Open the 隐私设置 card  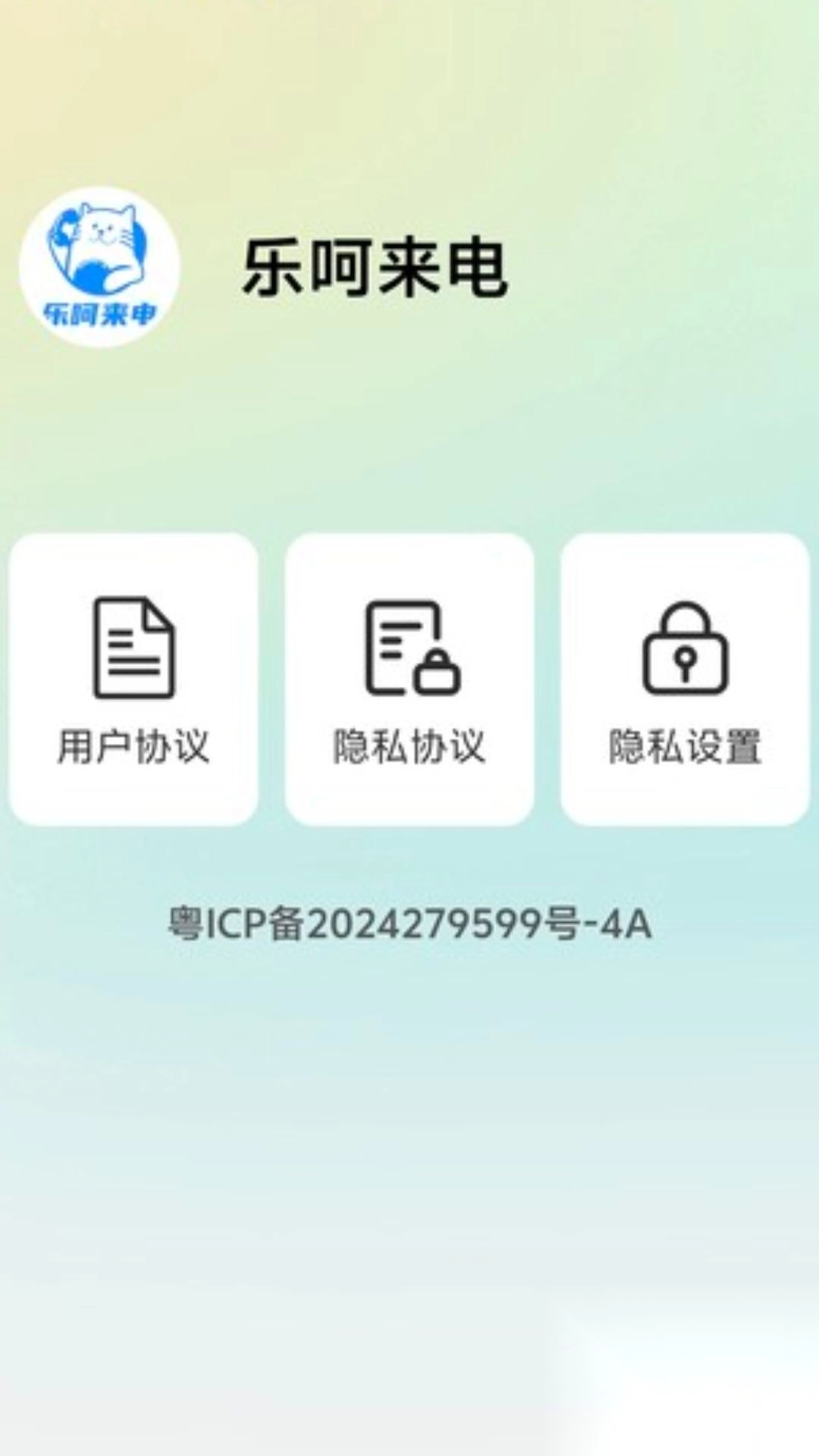click(x=685, y=679)
